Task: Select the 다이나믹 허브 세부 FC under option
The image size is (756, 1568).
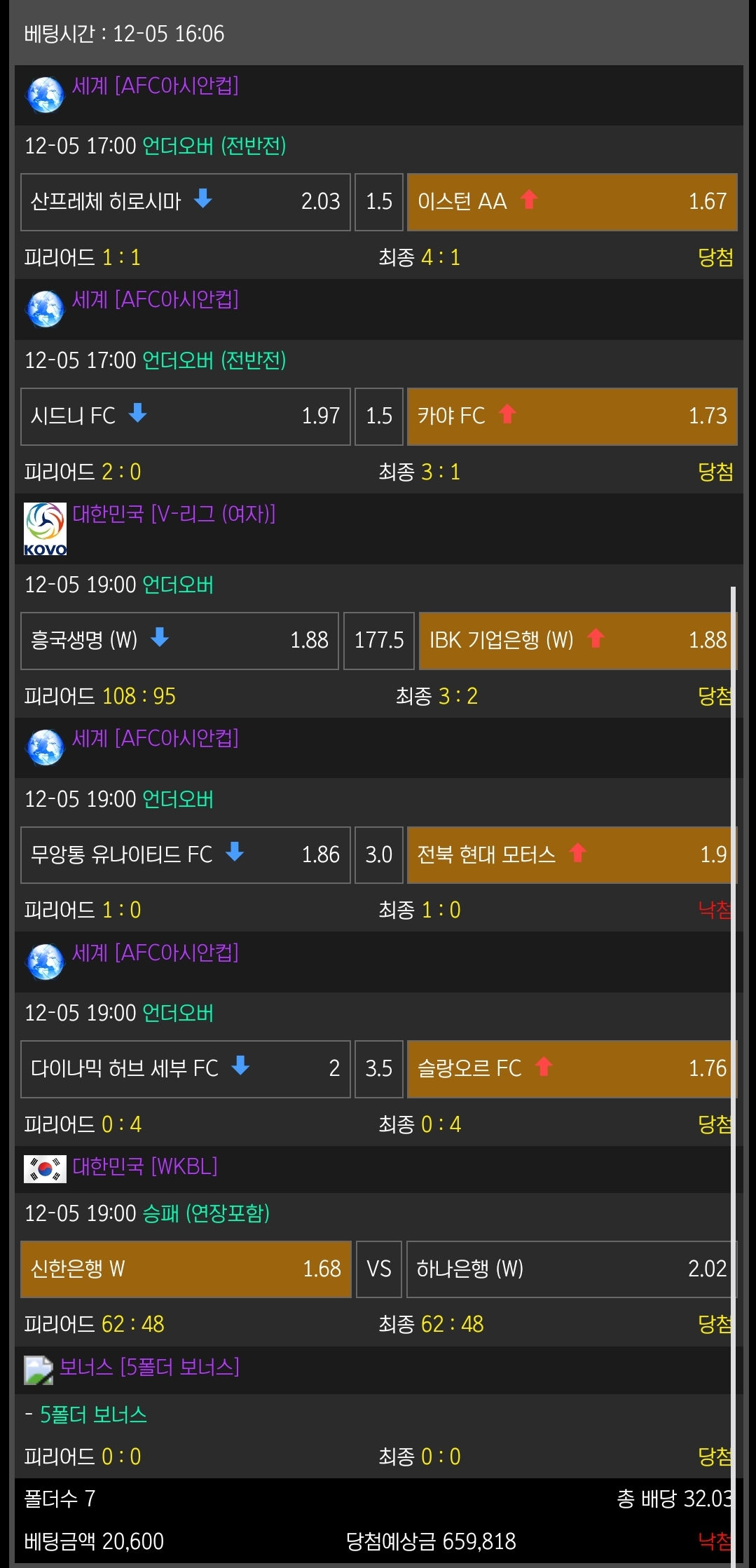Action: (185, 1069)
